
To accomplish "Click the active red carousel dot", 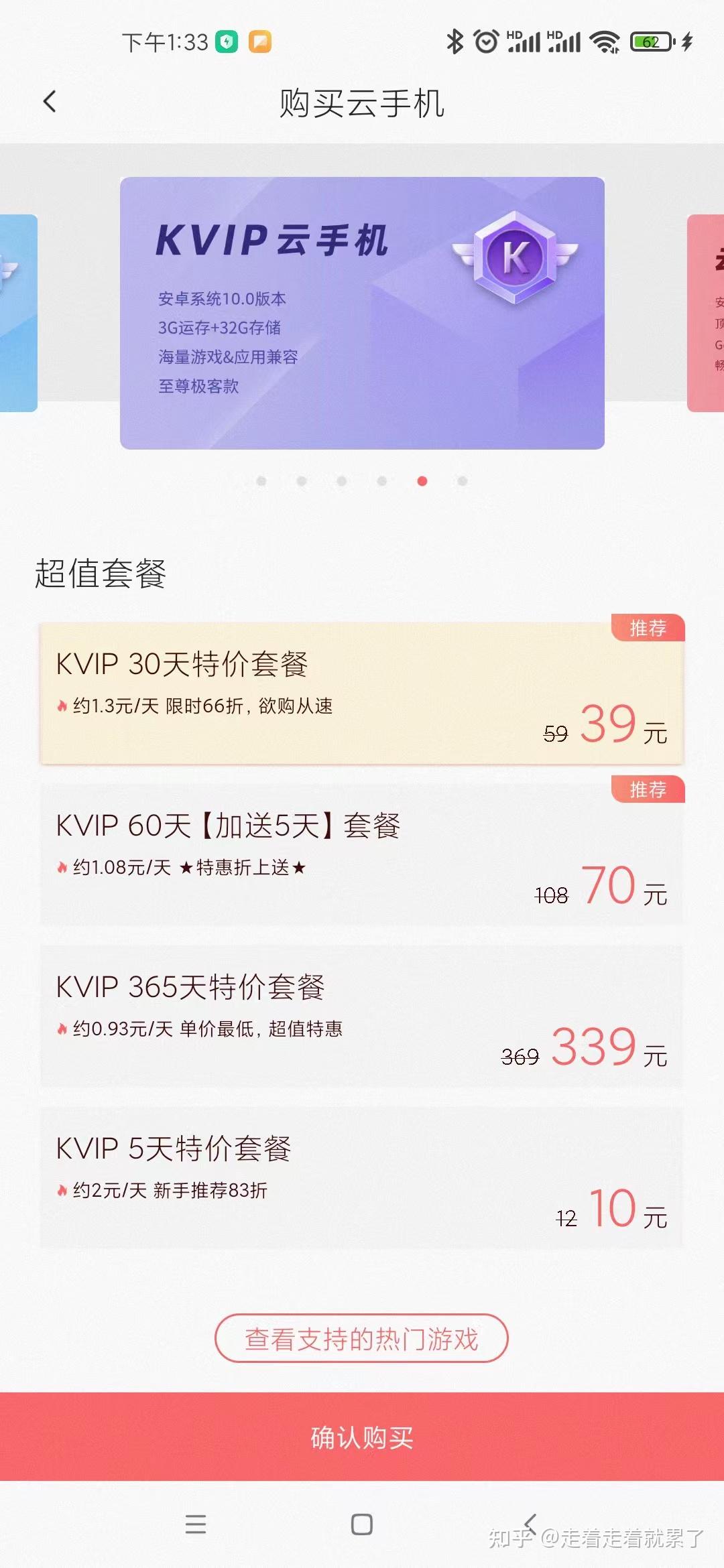I will point(422,482).
